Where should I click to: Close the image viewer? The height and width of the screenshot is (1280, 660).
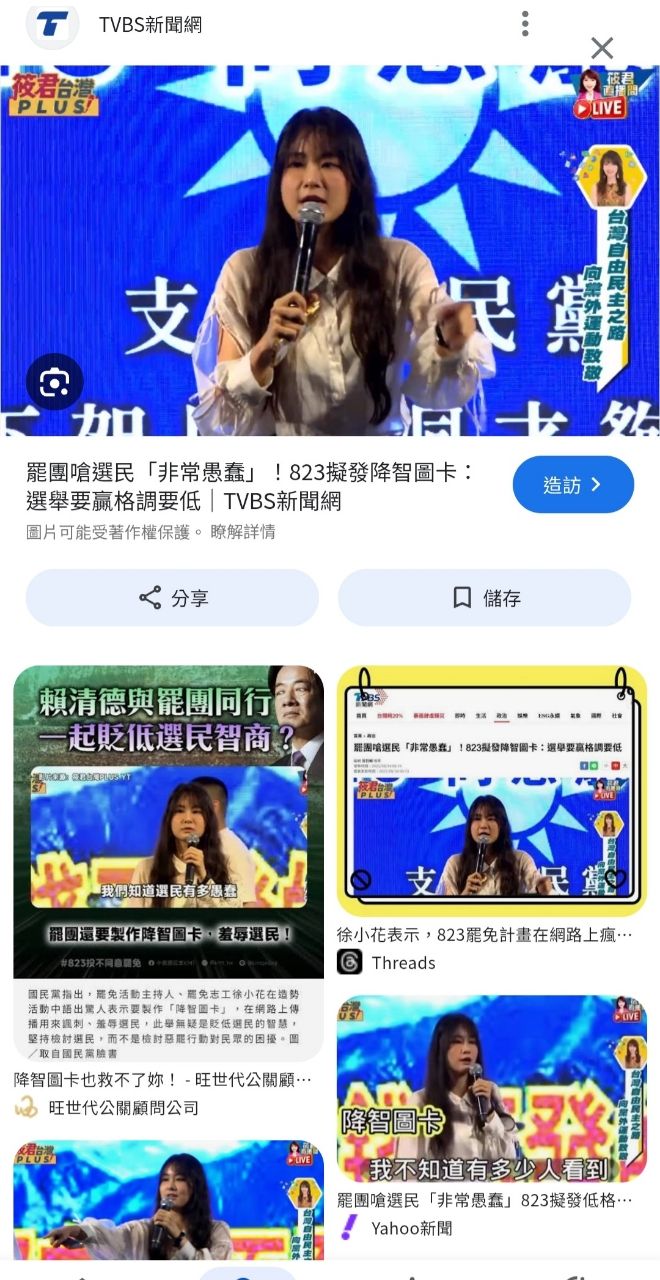click(x=602, y=48)
